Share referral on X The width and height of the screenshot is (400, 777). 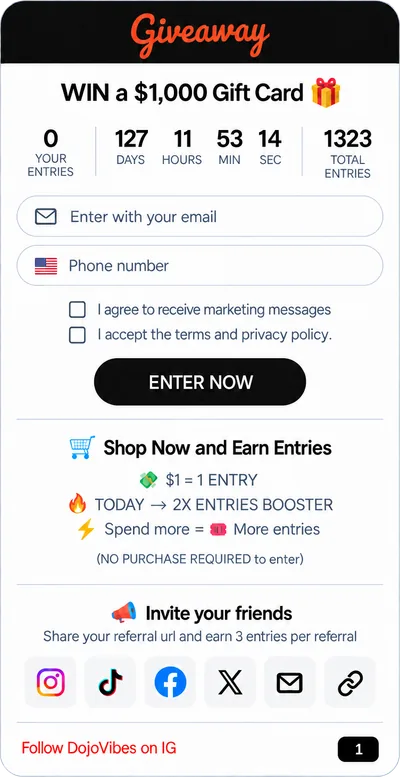coord(230,682)
